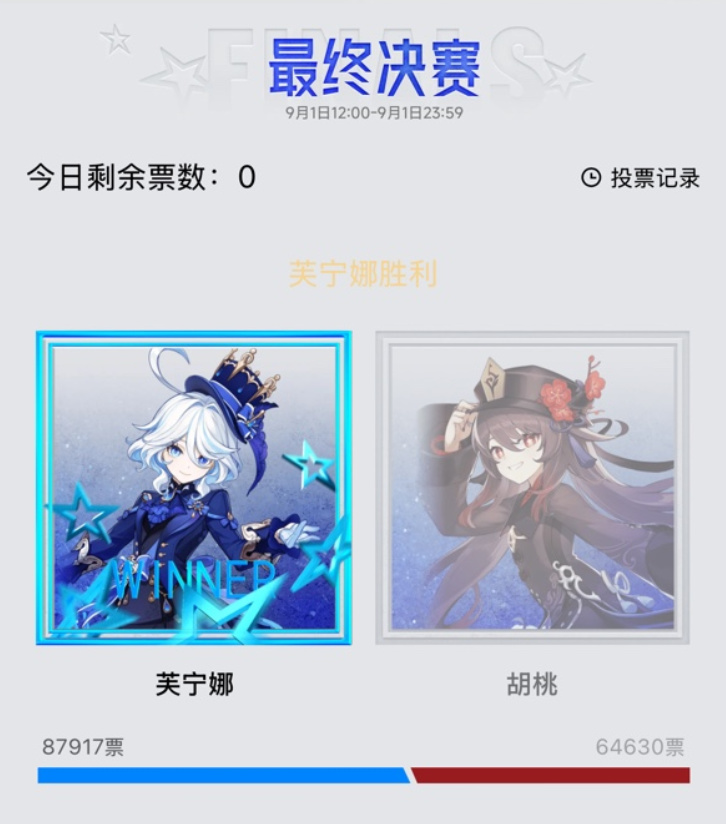Open the 投票记录 vote history

[641, 178]
